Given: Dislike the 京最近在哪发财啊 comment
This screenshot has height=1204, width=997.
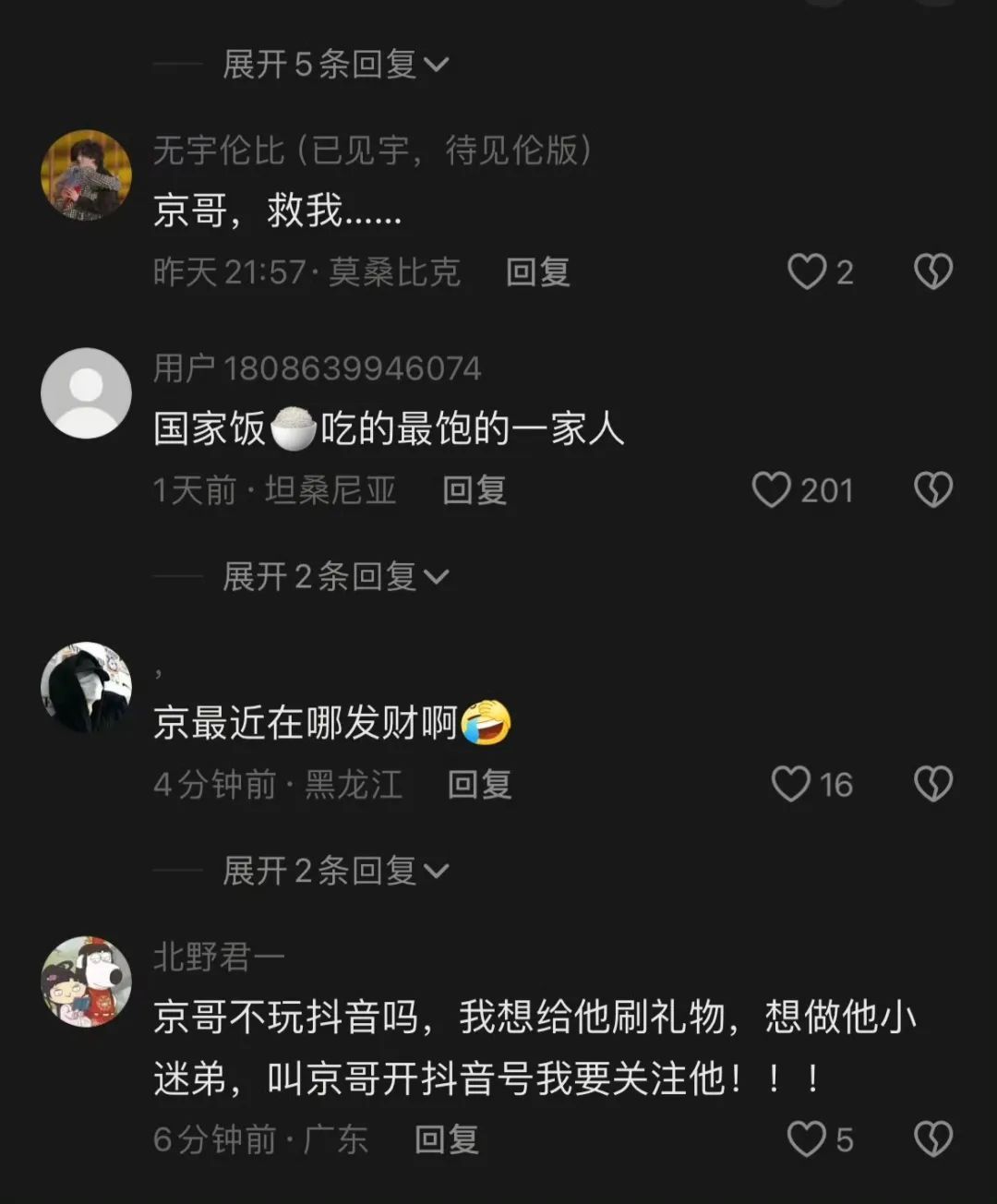Looking at the screenshot, I should coord(932,785).
